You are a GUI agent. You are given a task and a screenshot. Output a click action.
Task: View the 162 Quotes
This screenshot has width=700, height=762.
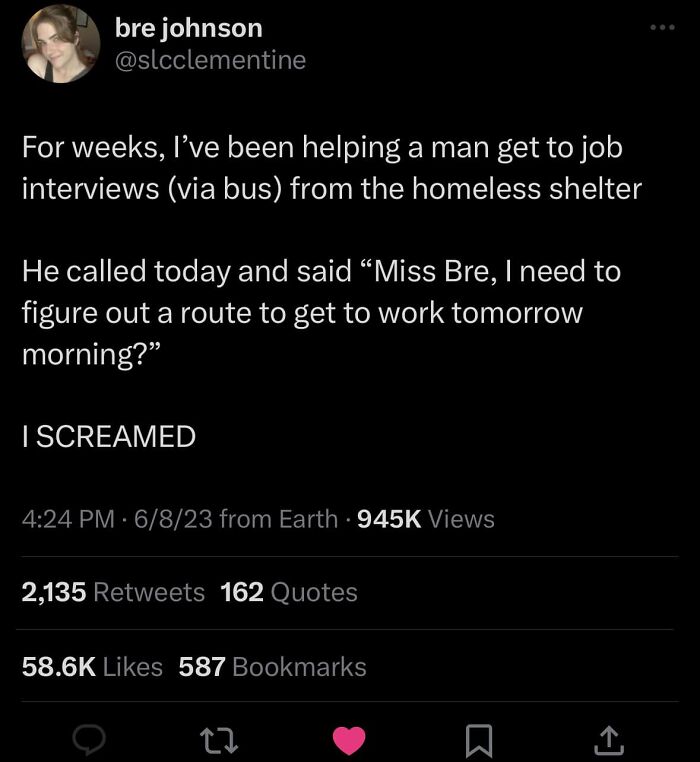coord(289,592)
